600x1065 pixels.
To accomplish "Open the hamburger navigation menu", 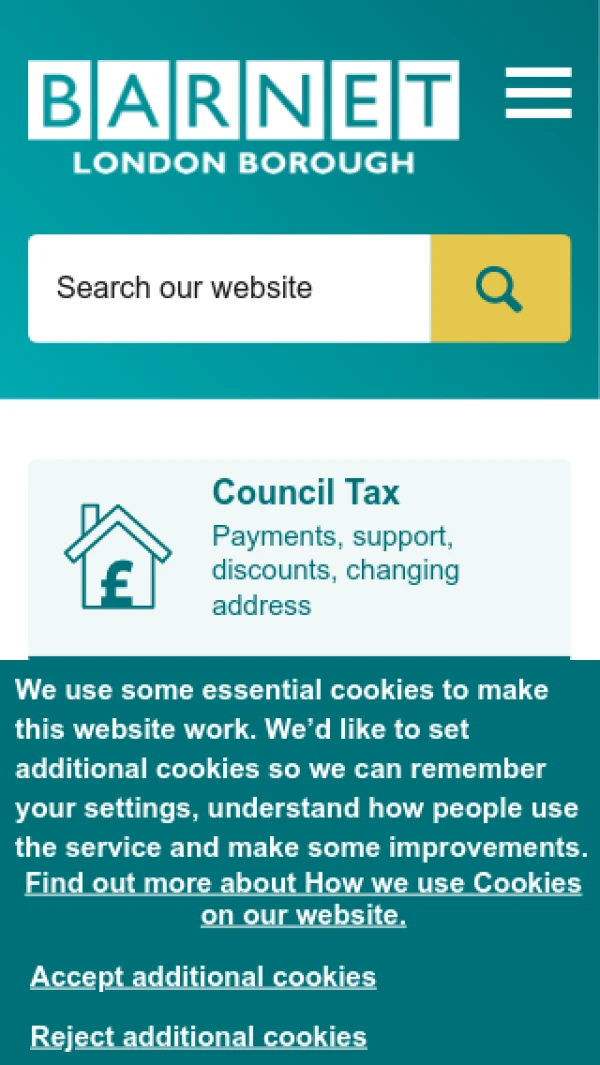I will 538,93.
